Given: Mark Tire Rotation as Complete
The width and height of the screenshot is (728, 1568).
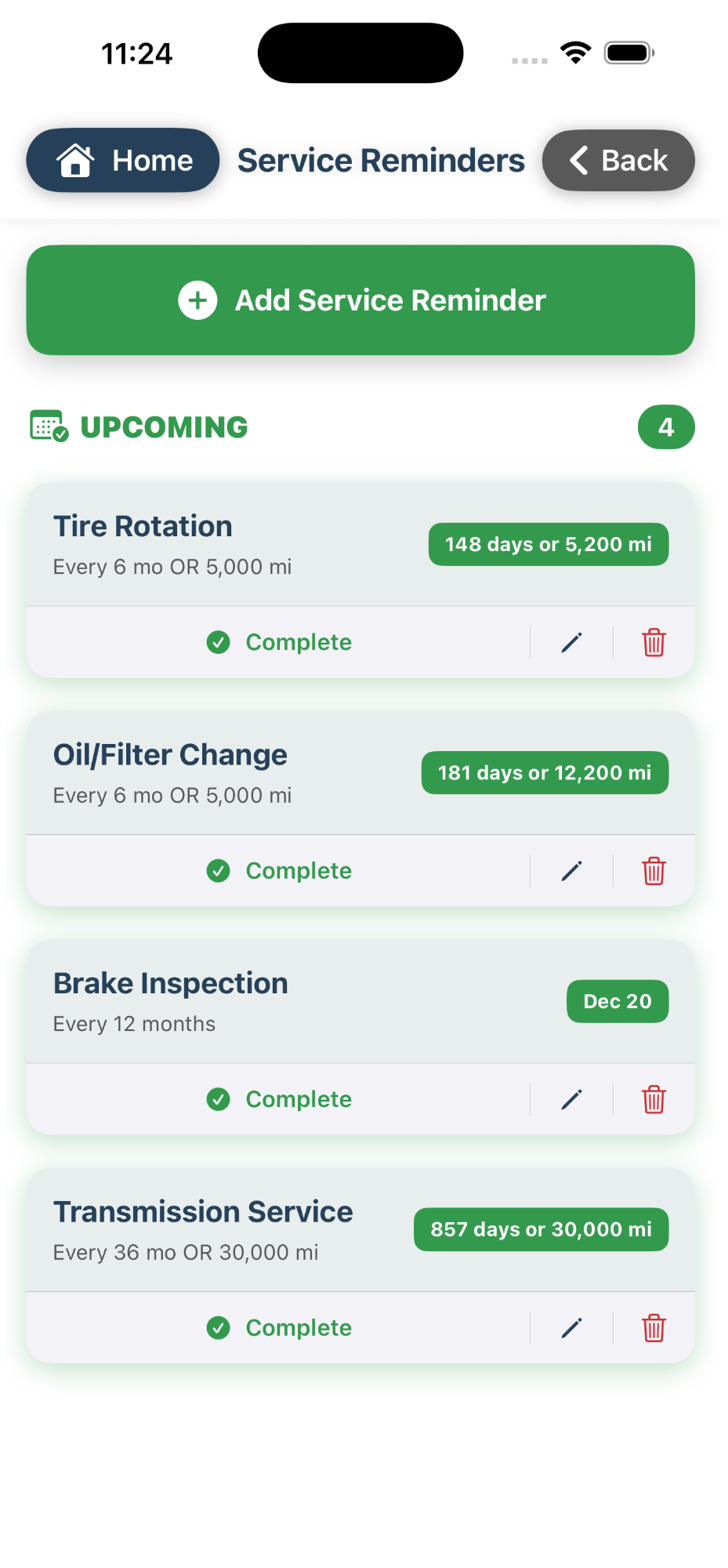Looking at the screenshot, I should (x=278, y=642).
